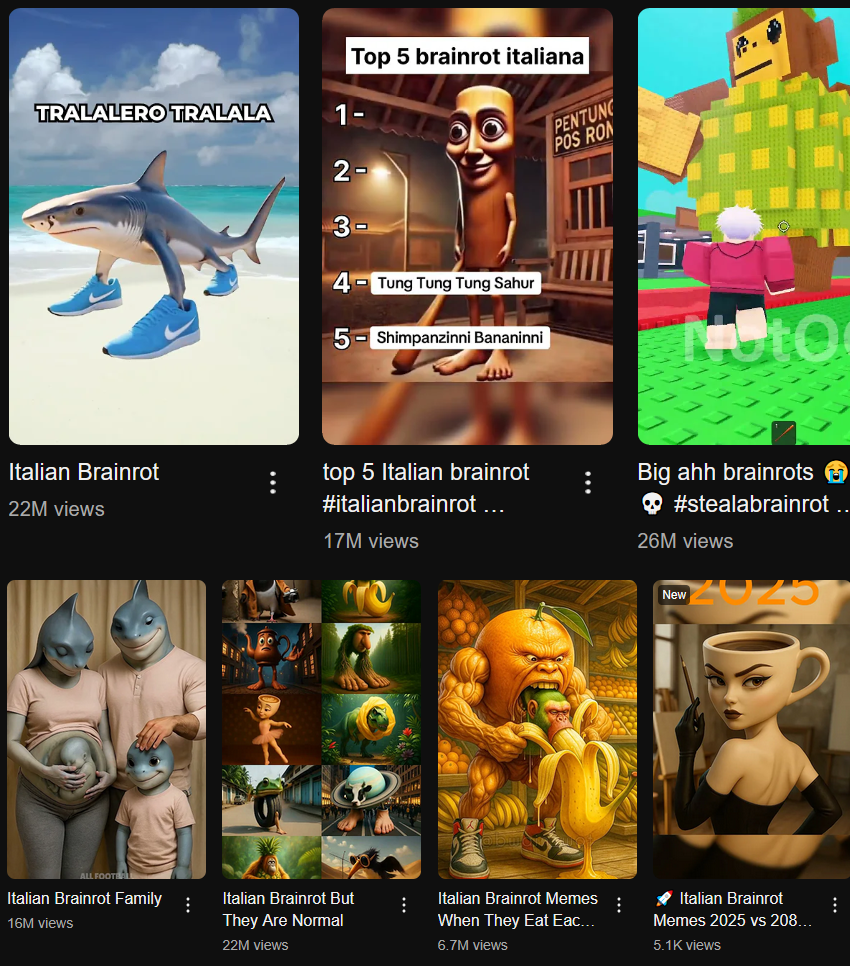Play the top 5 Italian brainrot short
This screenshot has width=850, height=966.
[x=467, y=226]
